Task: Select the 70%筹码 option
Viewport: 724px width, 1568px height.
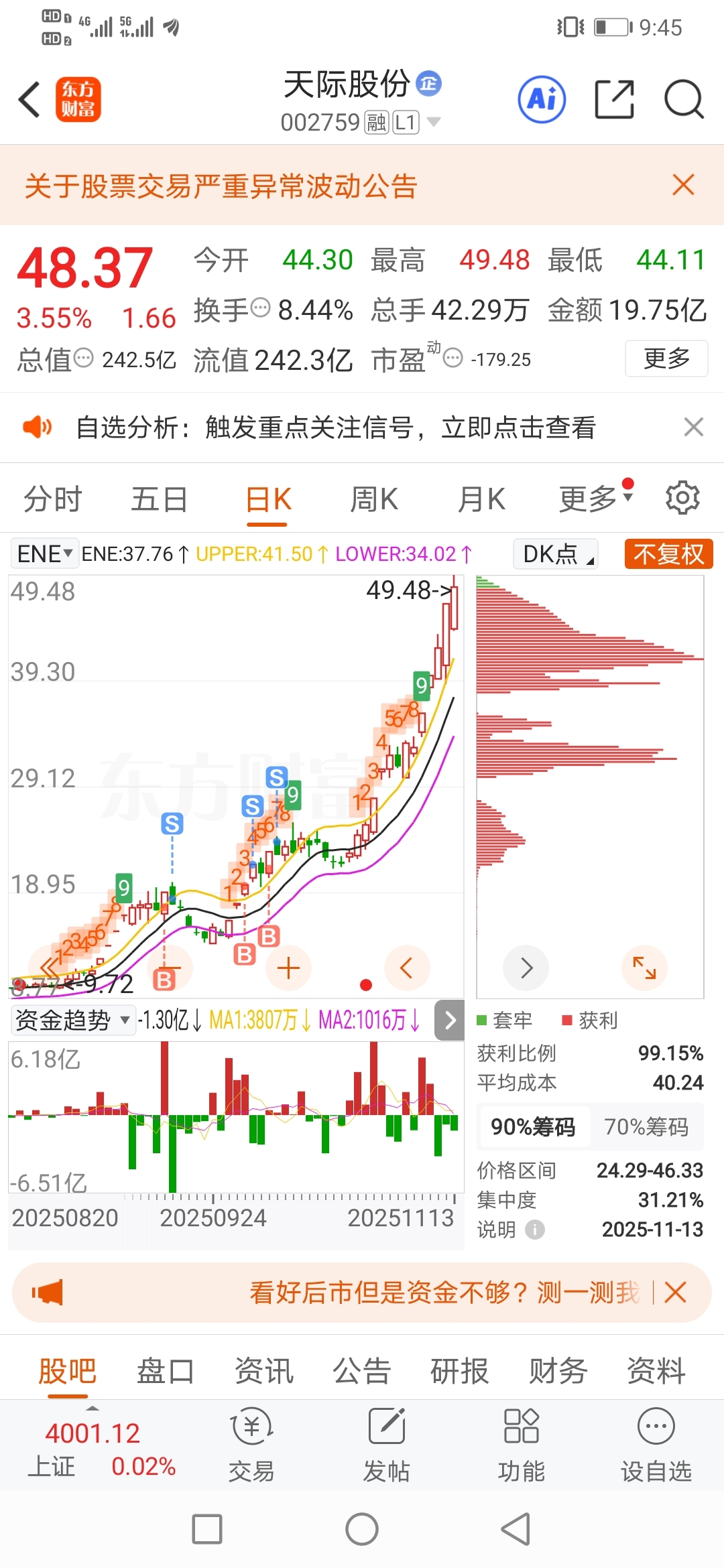Action: (x=646, y=1127)
